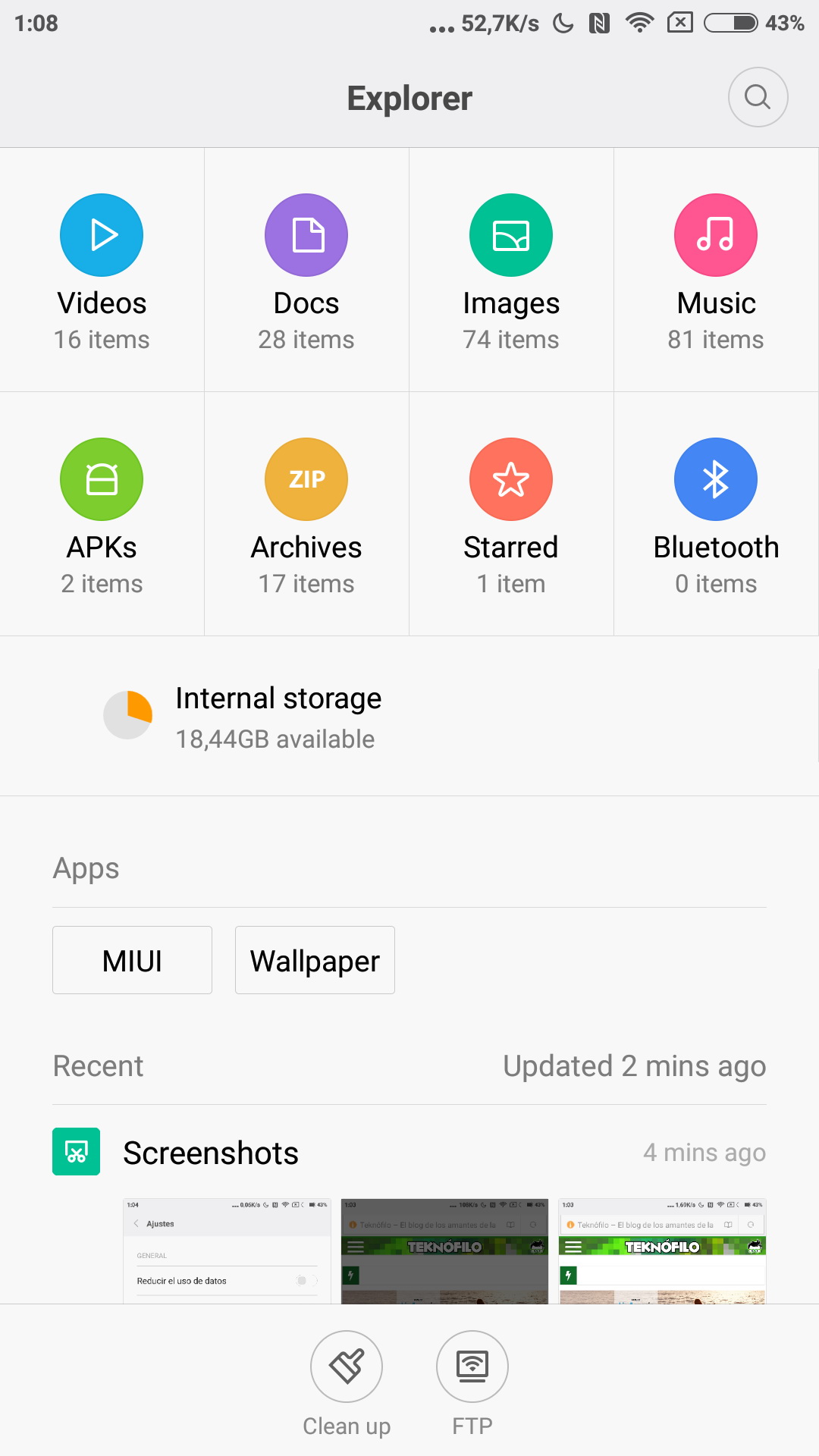The image size is (819, 1456).
Task: Open the Screenshots recent folder
Action: tap(211, 1153)
